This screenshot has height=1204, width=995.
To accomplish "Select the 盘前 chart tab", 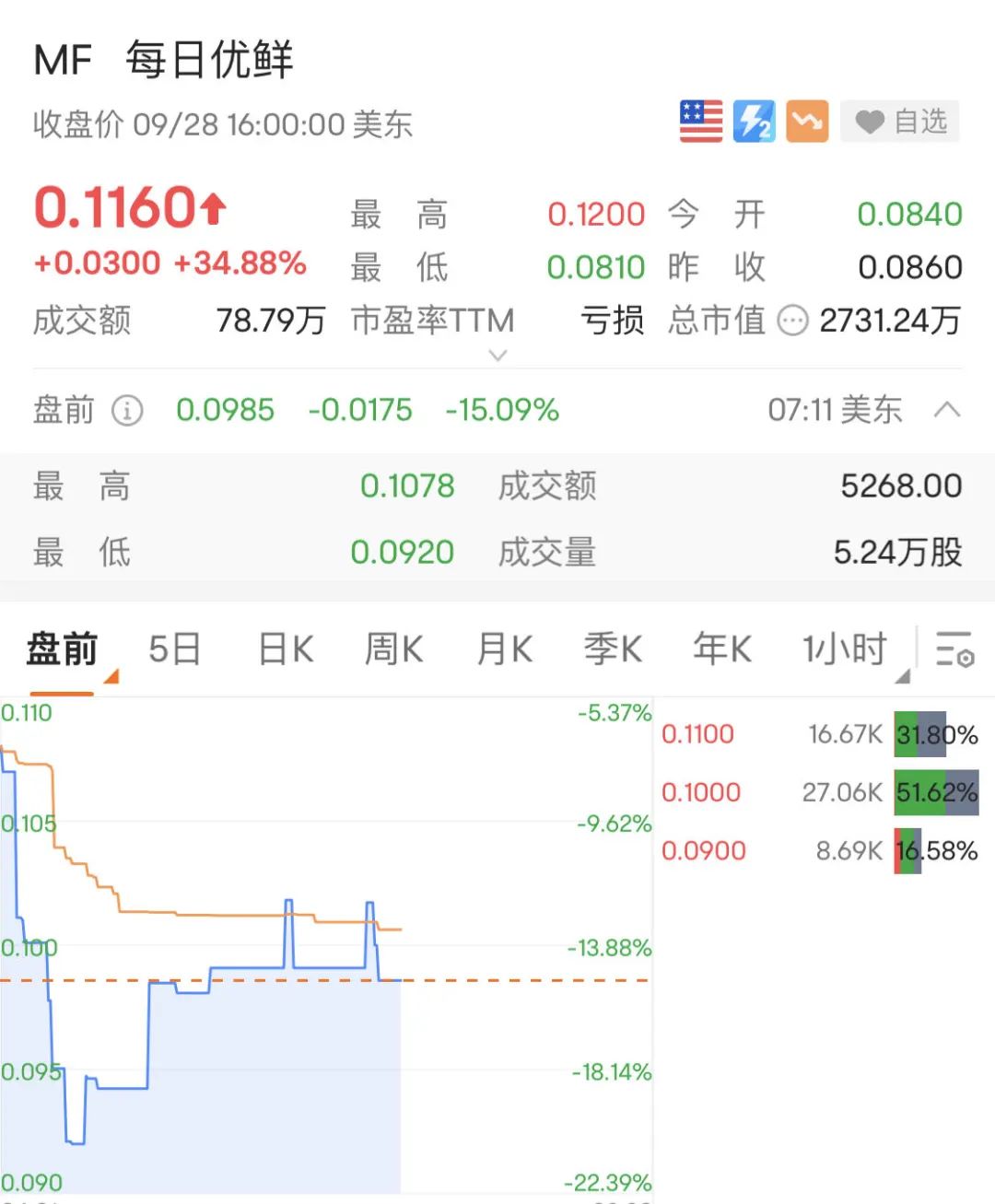I will click(x=62, y=649).
